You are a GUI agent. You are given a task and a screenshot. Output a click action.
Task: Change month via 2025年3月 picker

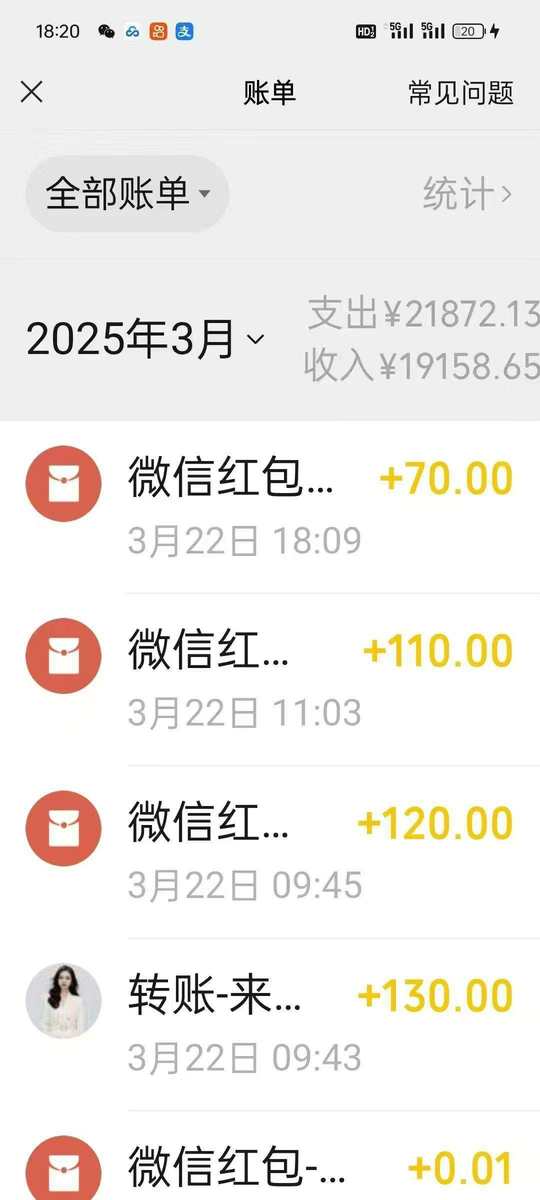(x=145, y=340)
